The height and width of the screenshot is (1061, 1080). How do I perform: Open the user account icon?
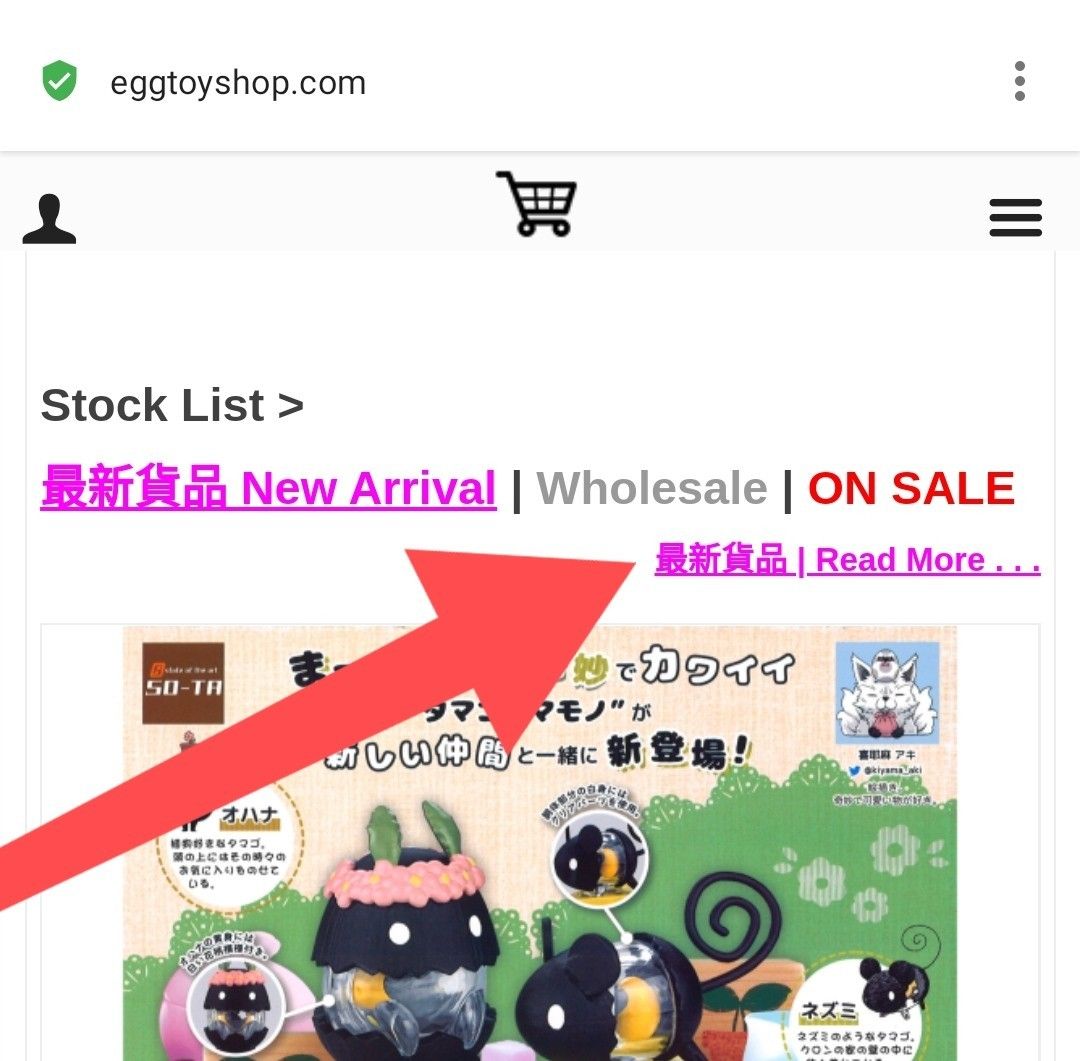[49, 219]
